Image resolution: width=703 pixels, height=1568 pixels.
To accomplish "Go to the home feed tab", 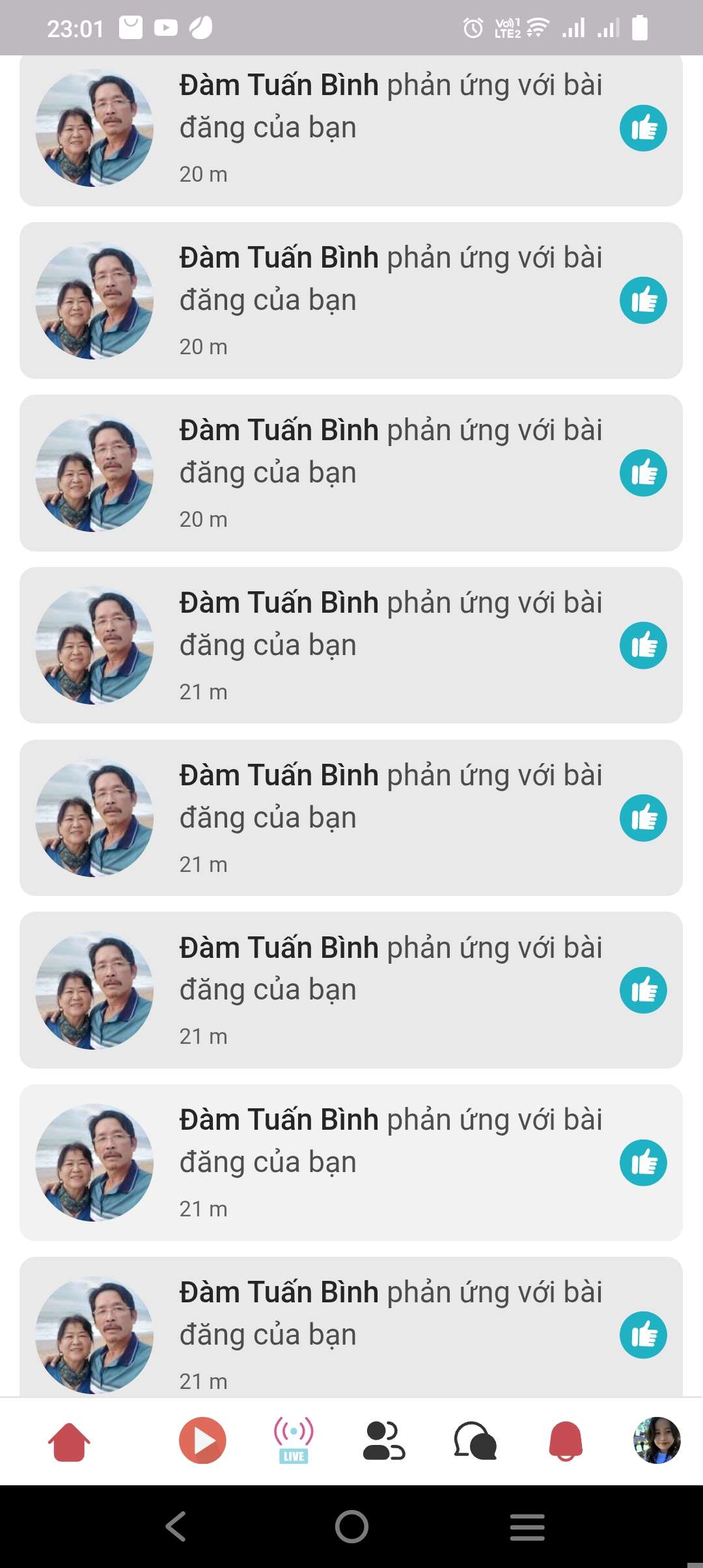I will tap(69, 1441).
